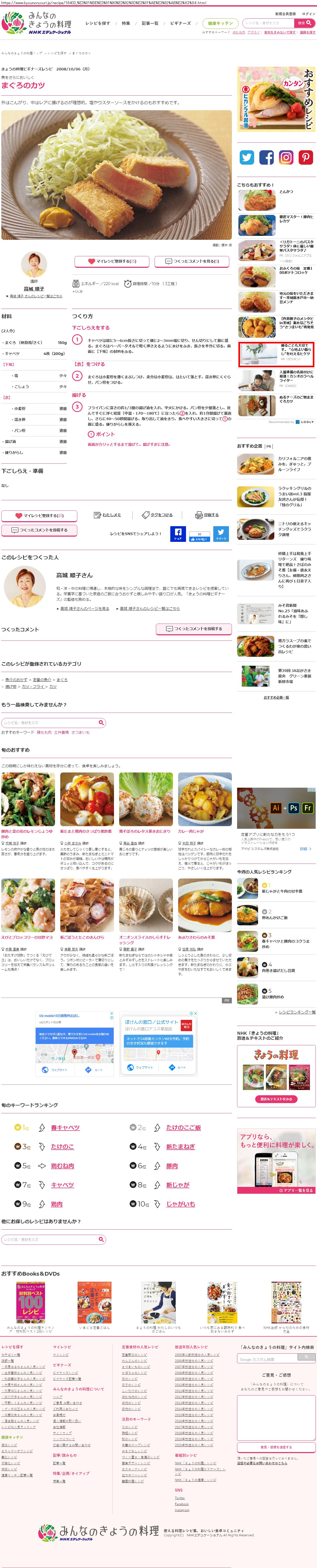Open the Instagram icon in the sidebar

286,157
